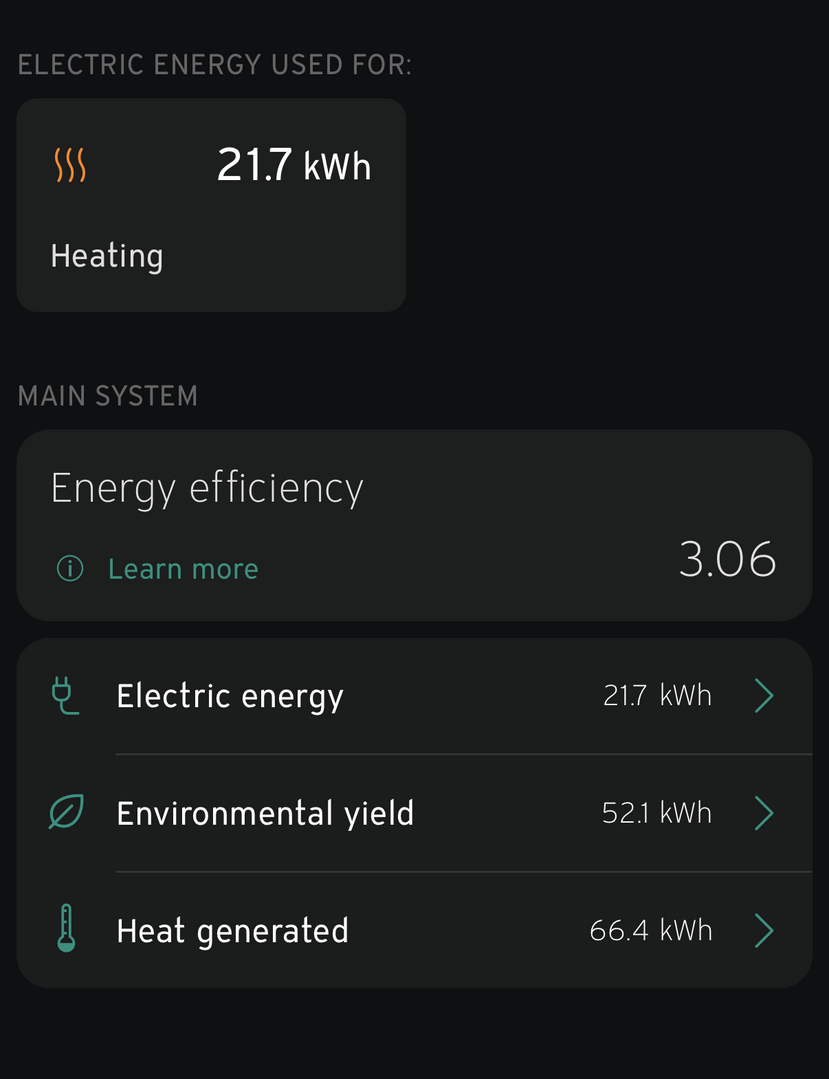Show Heat generated details
This screenshot has width=829, height=1079.
(x=414, y=931)
